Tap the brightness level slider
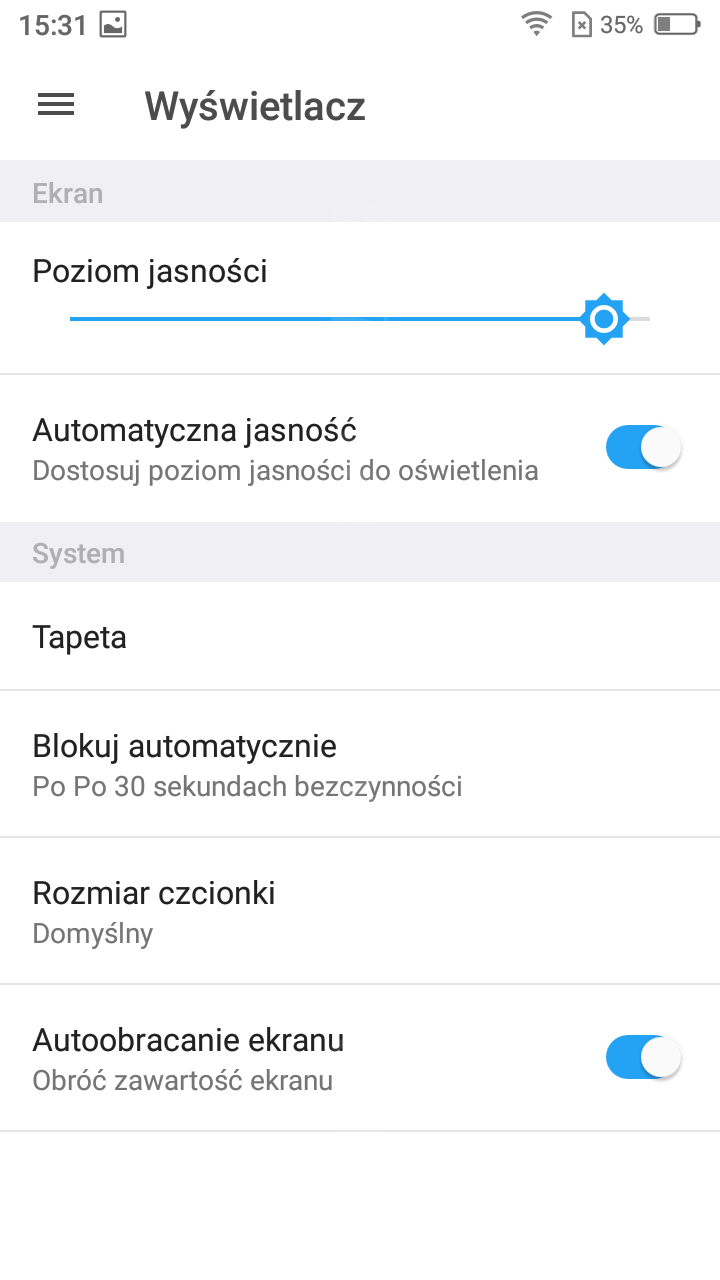 [360, 319]
